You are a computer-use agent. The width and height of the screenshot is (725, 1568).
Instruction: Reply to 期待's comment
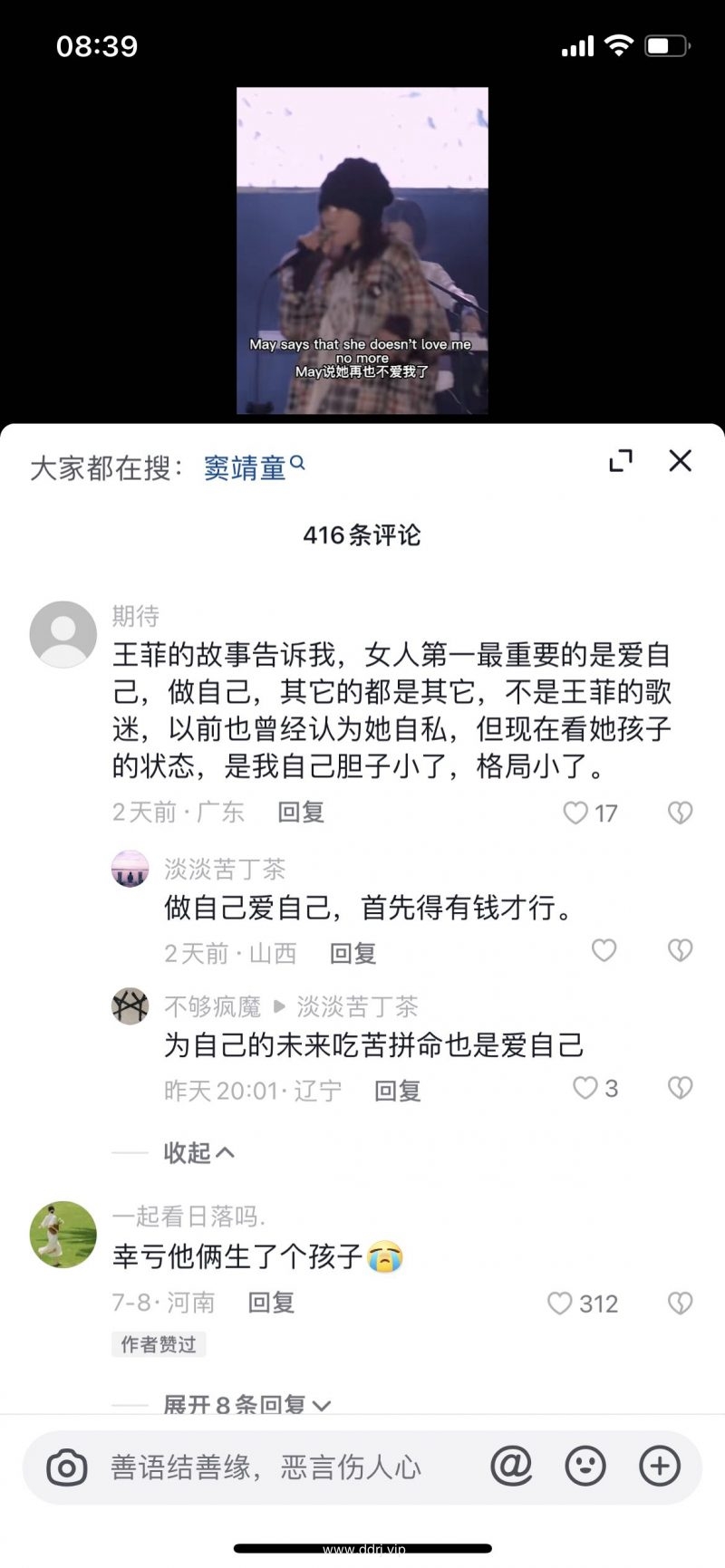[301, 813]
